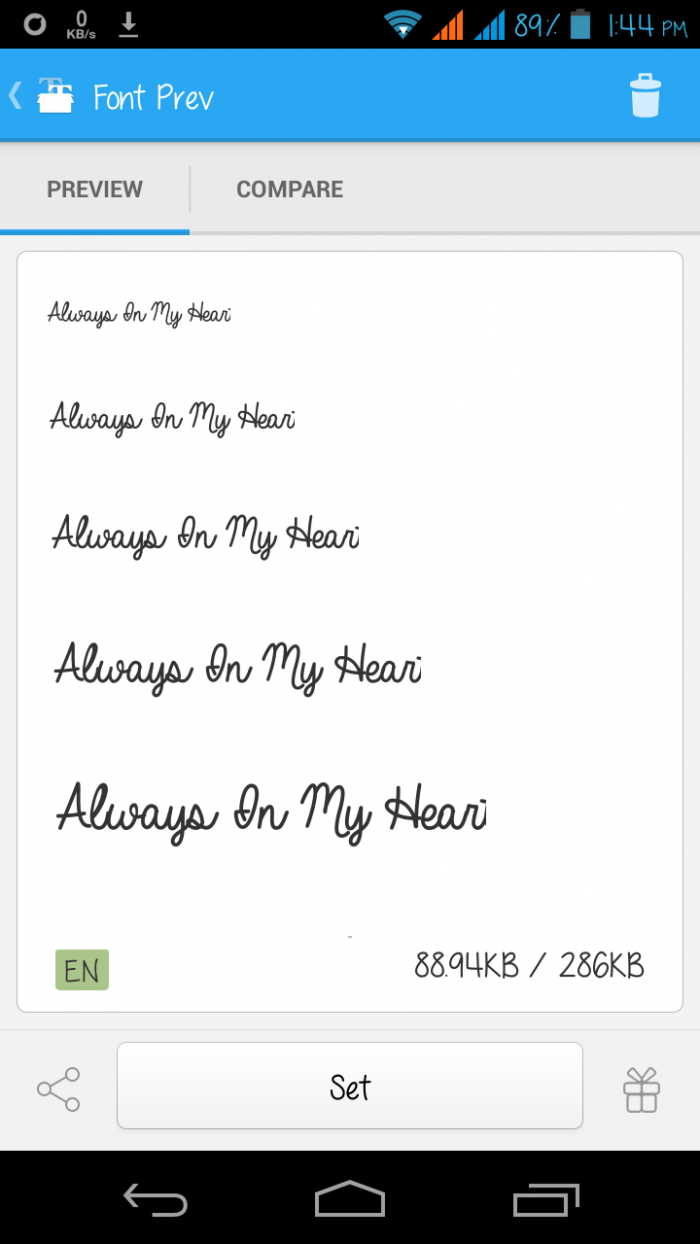Tap the system back button
The image size is (700, 1244).
pyautogui.click(x=155, y=1198)
